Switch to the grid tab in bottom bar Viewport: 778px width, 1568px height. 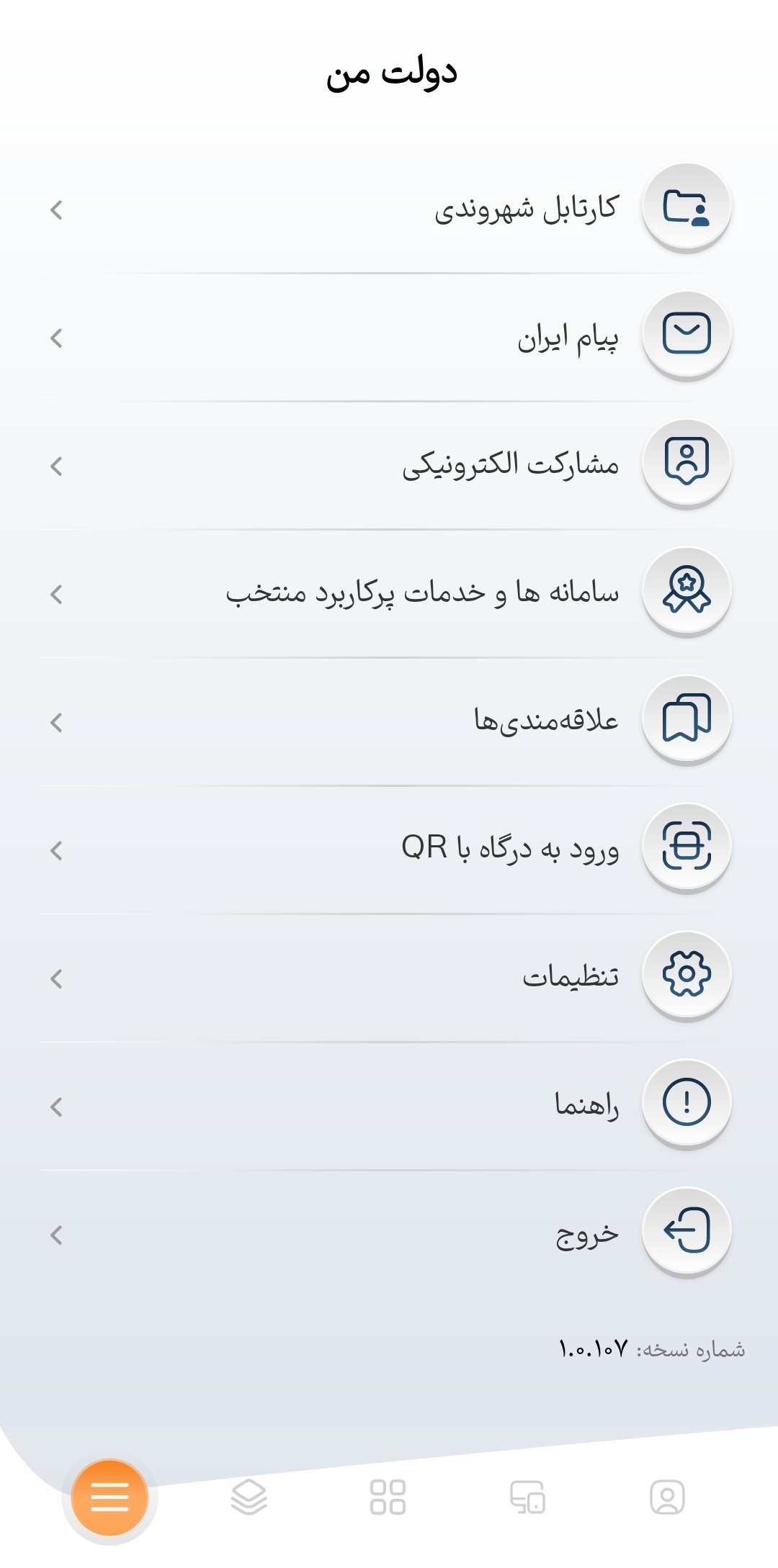(x=388, y=1497)
